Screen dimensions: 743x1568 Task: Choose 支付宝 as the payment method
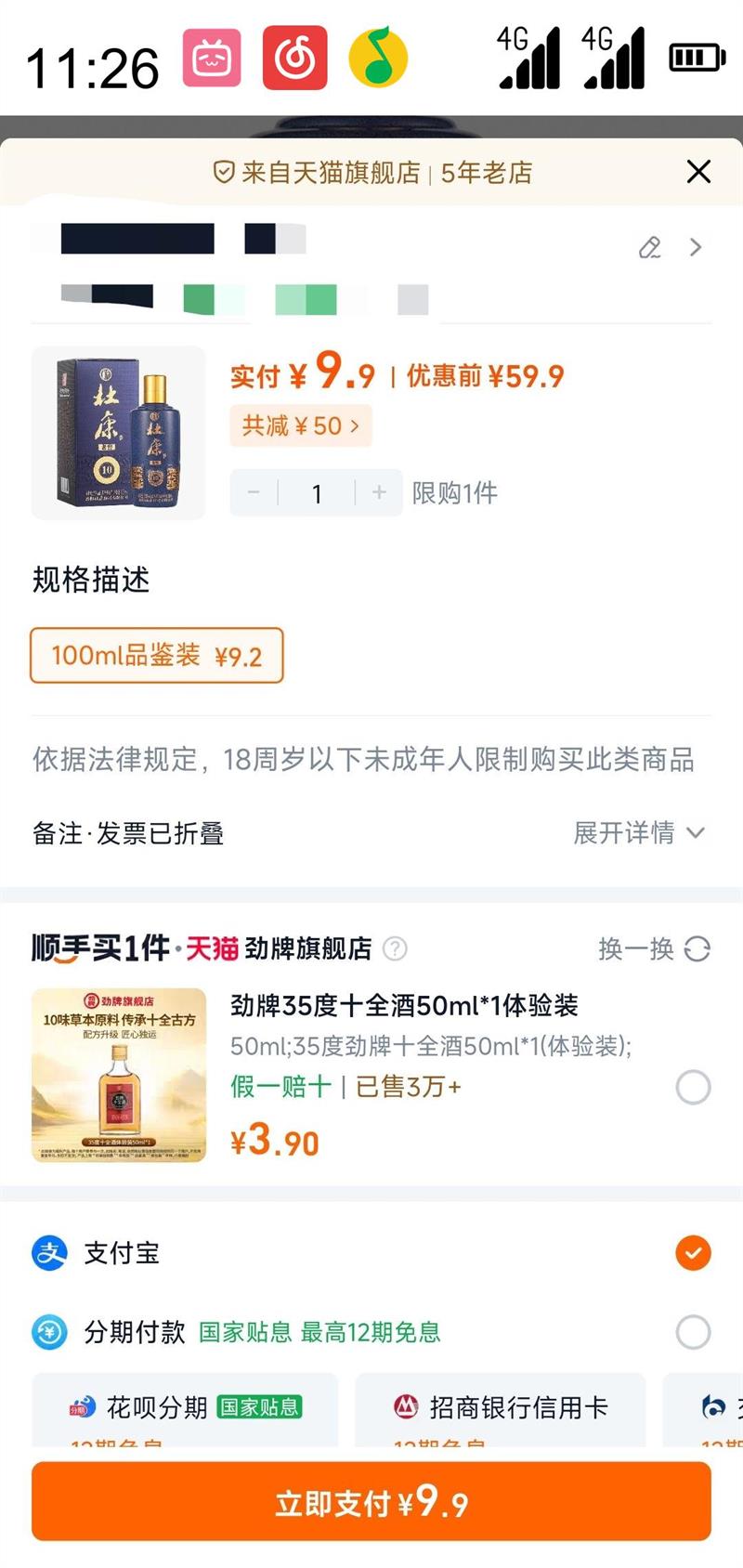[x=693, y=1253]
